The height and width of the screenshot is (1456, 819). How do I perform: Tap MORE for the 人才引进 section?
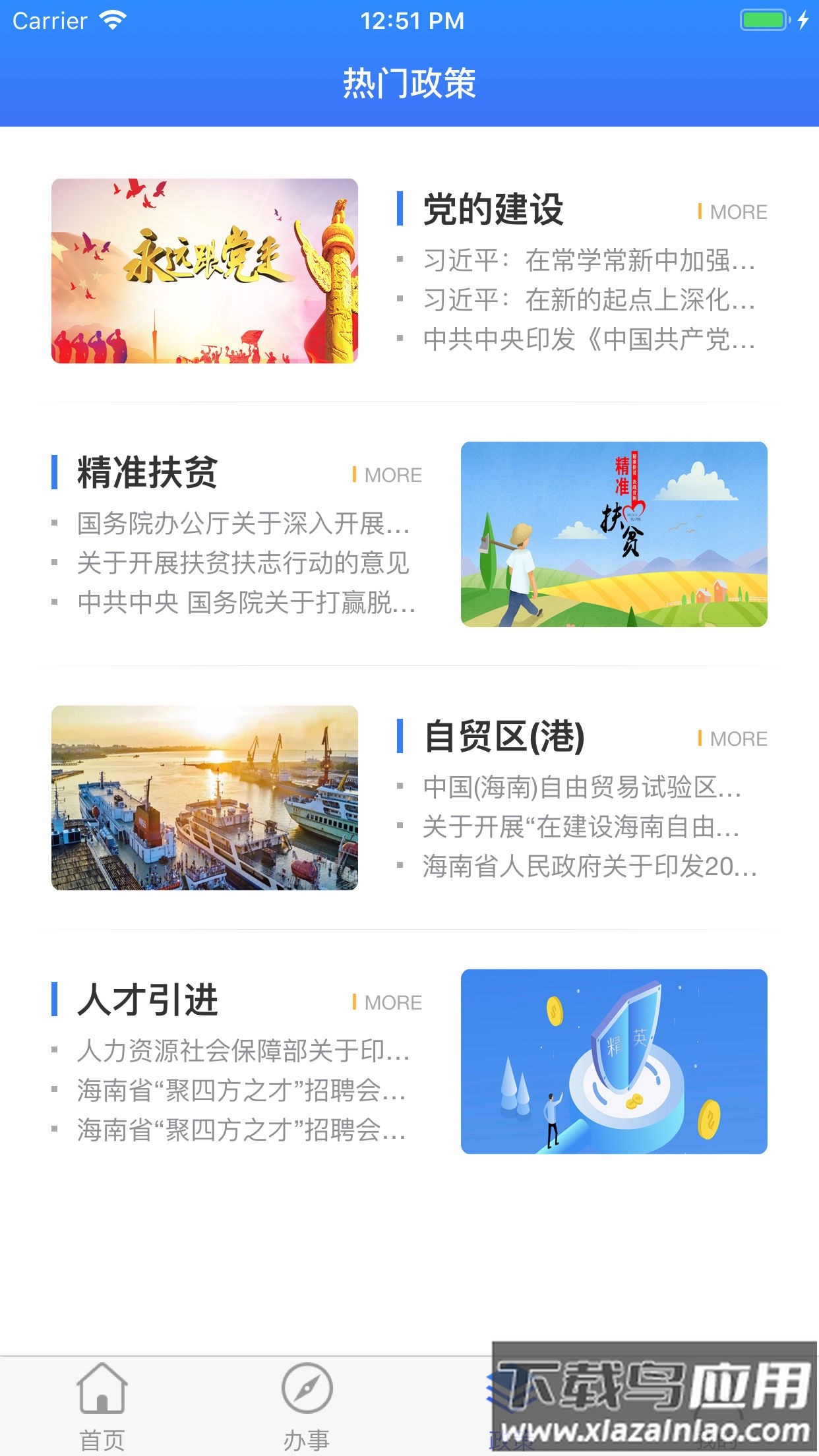[388, 1002]
